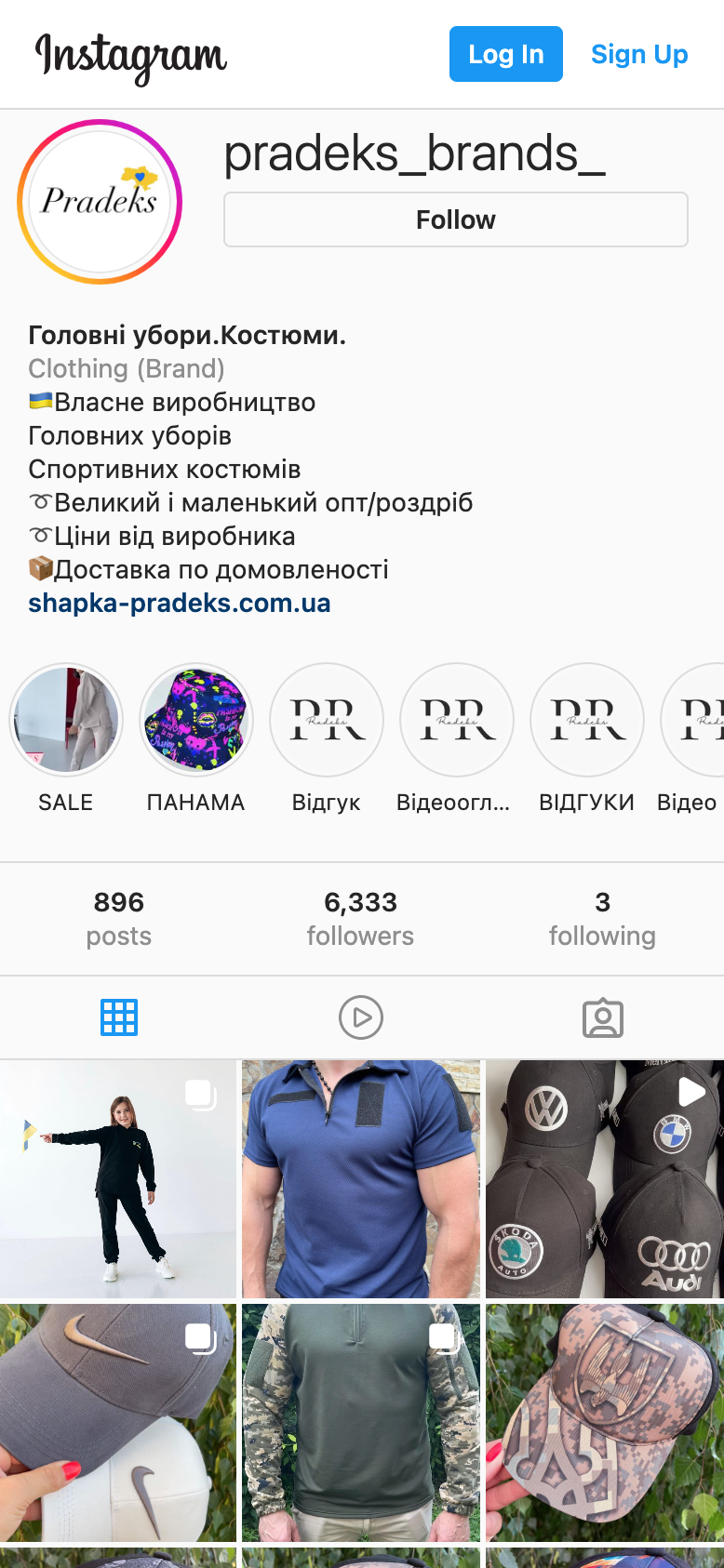
Task: Open the Pradeks profile picture story
Action: coord(100,202)
